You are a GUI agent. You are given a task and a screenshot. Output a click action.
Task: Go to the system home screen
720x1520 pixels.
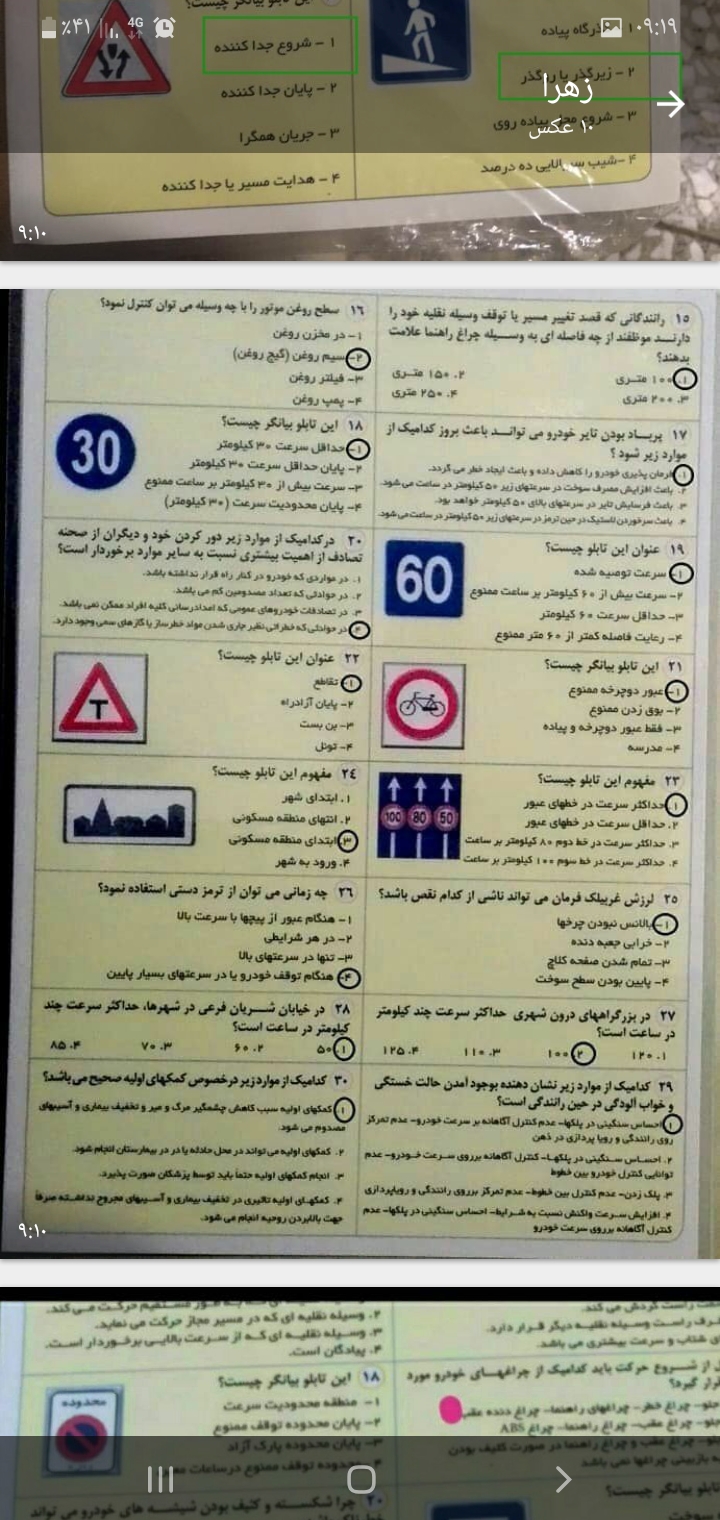pyautogui.click(x=360, y=1480)
